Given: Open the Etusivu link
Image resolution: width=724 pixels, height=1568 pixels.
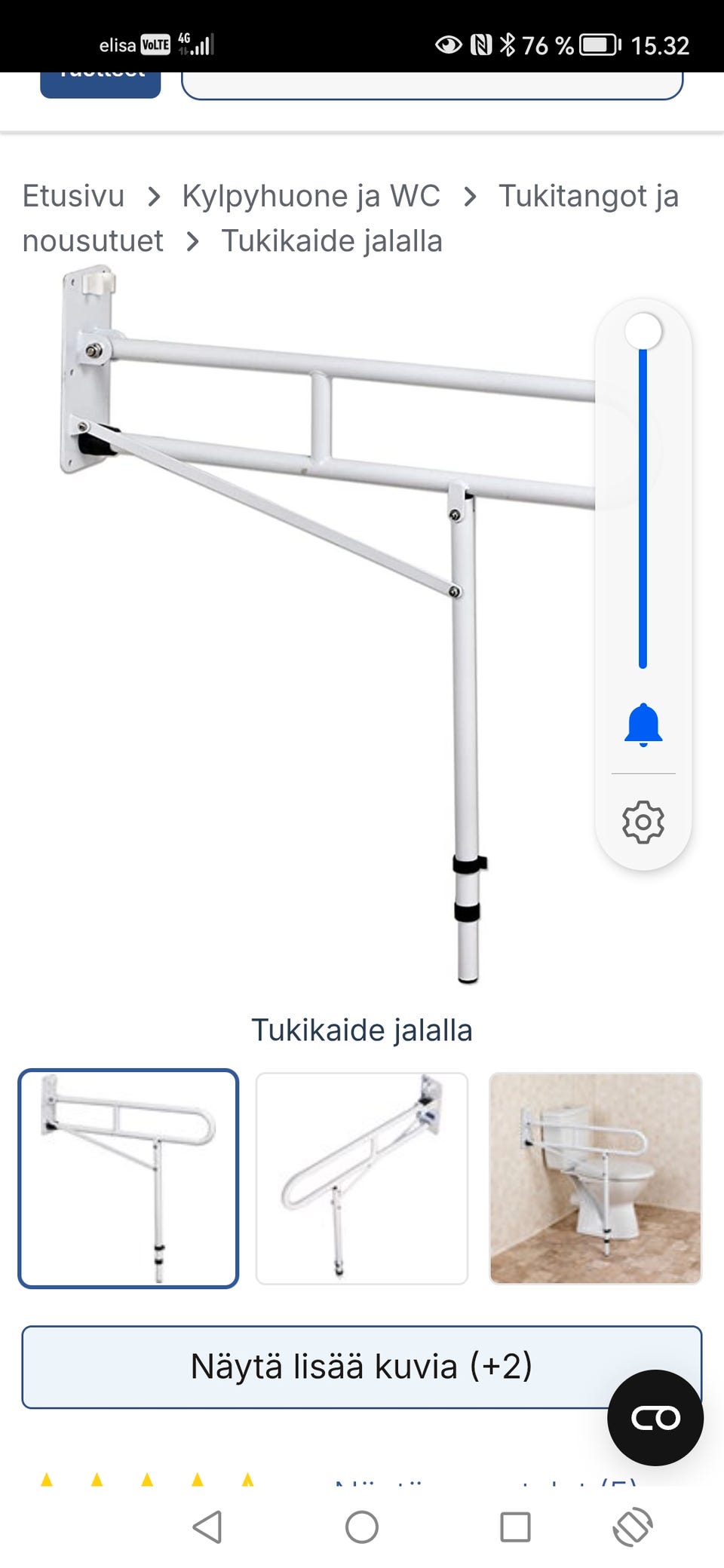Looking at the screenshot, I should tap(73, 196).
